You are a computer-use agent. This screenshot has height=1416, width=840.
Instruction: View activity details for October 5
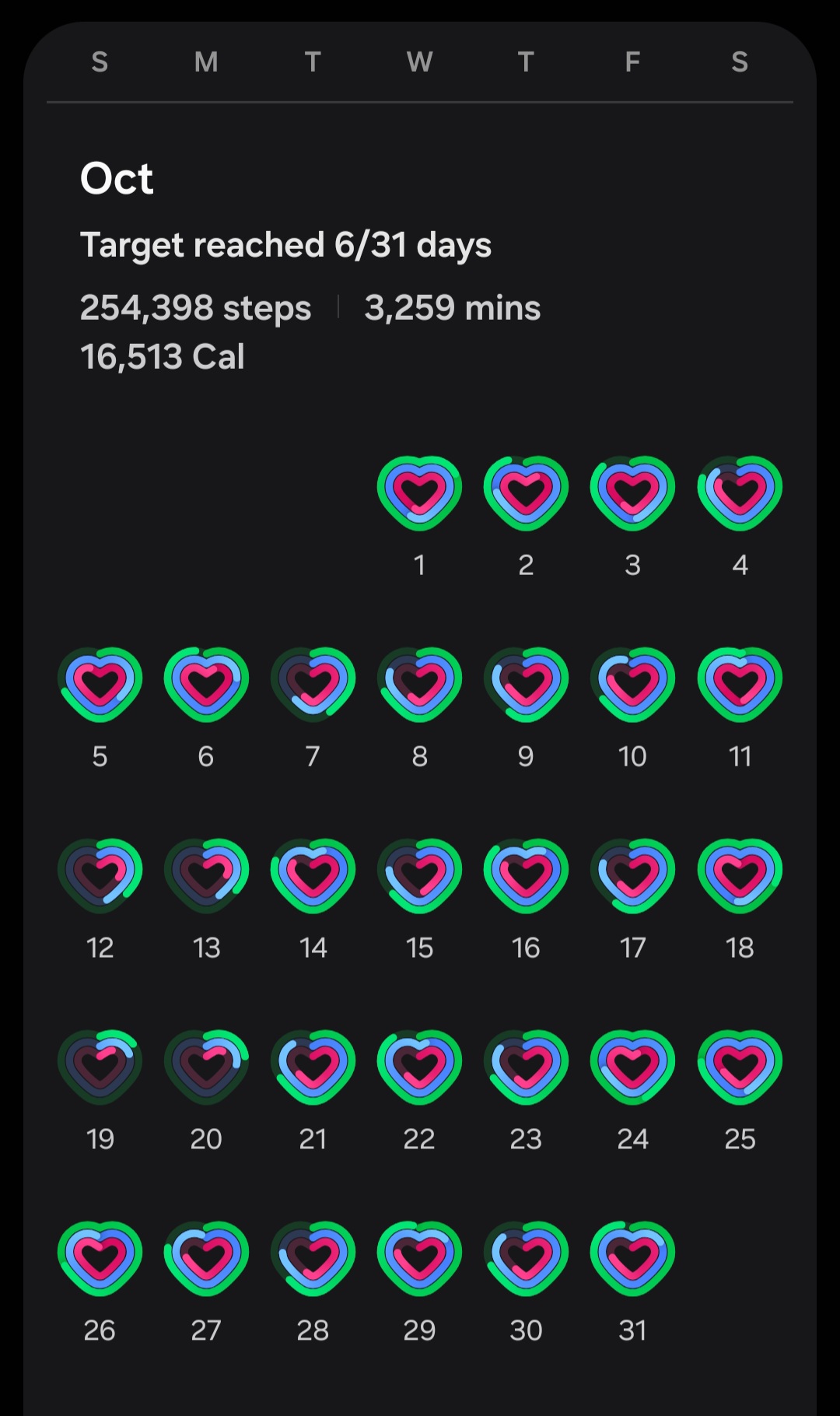pyautogui.click(x=100, y=685)
